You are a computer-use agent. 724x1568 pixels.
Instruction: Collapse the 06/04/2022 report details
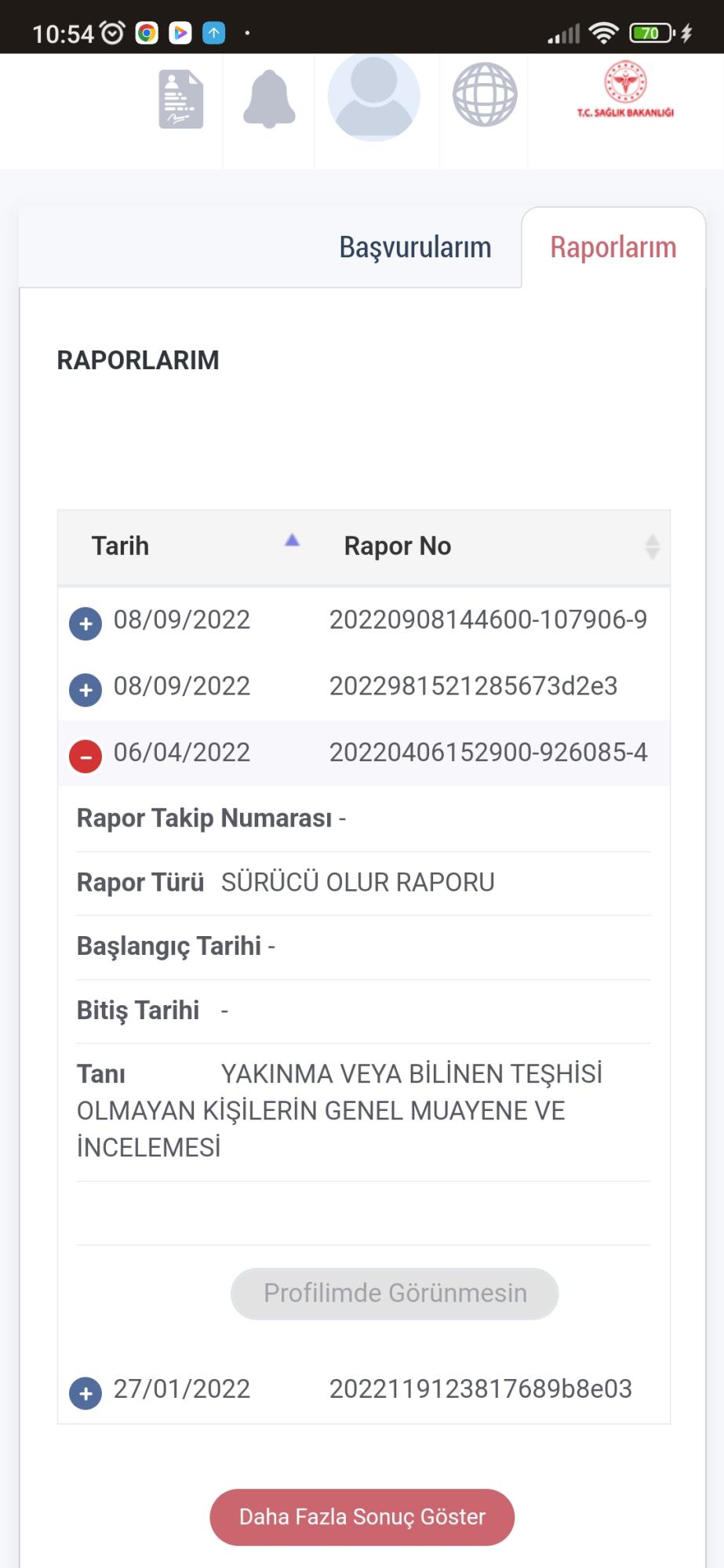pyautogui.click(x=85, y=757)
